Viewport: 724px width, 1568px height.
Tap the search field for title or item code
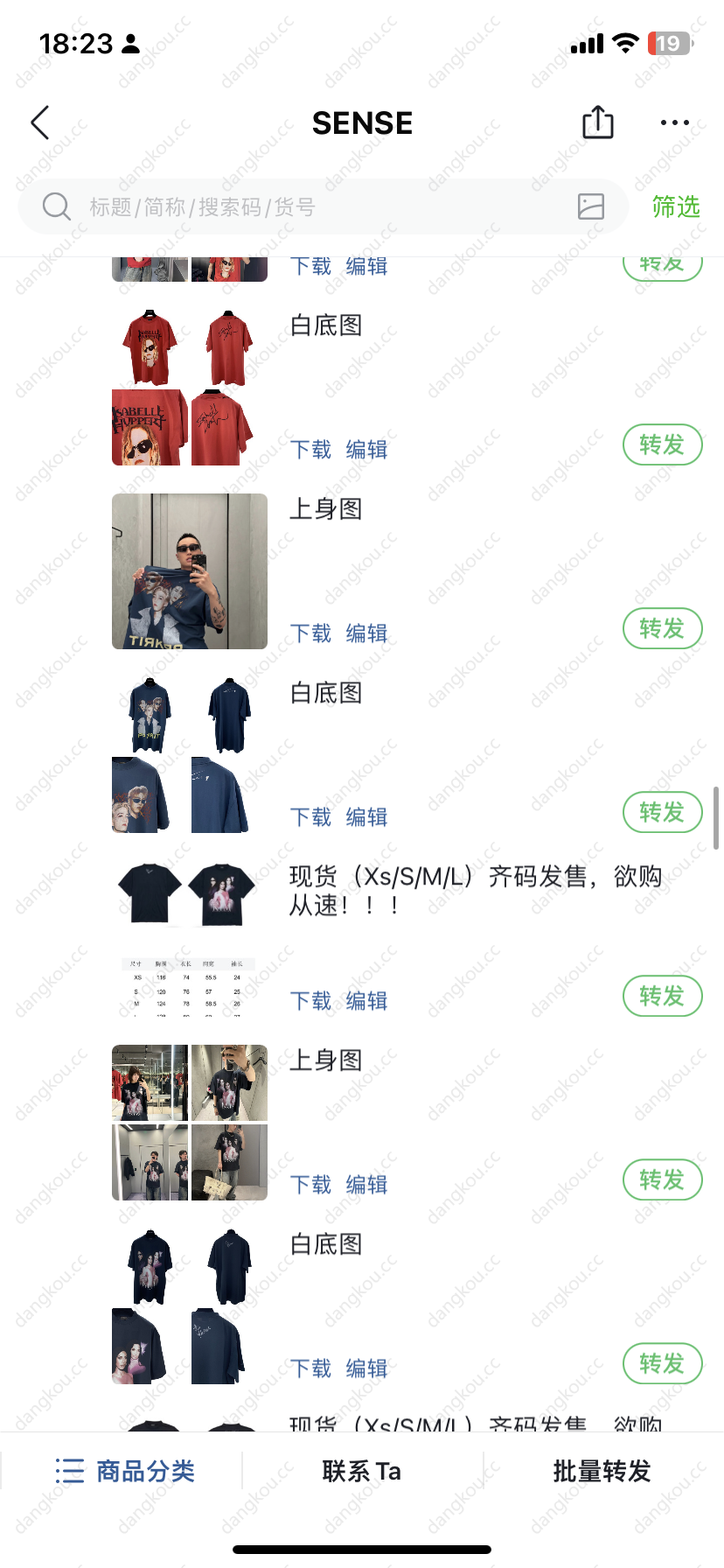306,207
